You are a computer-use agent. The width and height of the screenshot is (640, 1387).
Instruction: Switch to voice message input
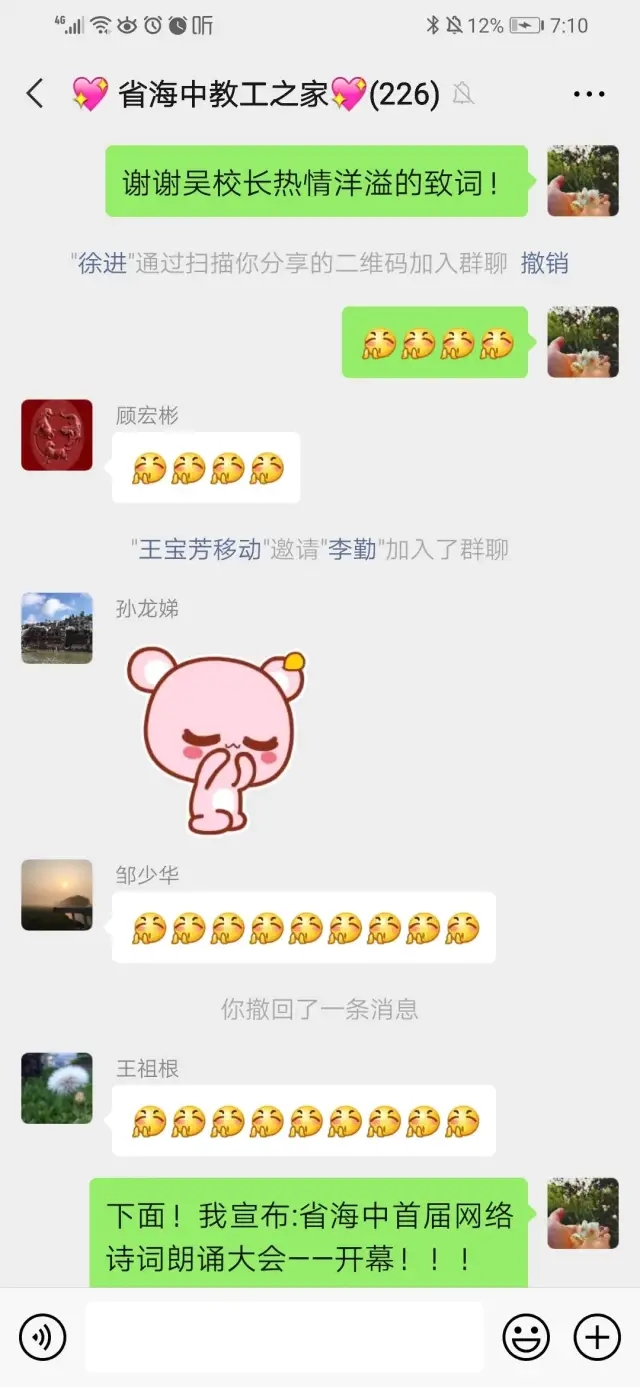tap(43, 1337)
